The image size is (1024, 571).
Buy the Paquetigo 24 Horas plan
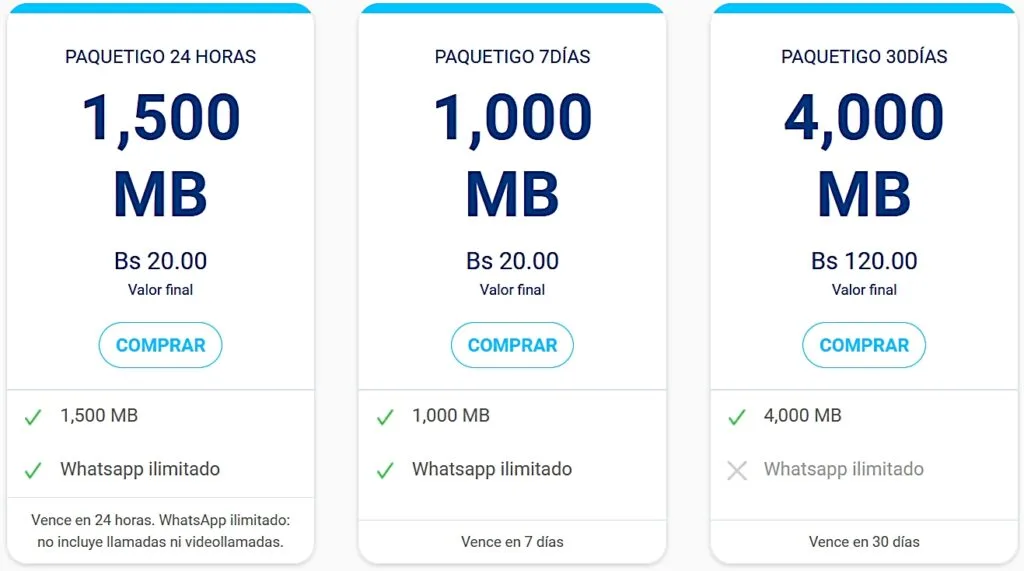(x=160, y=345)
